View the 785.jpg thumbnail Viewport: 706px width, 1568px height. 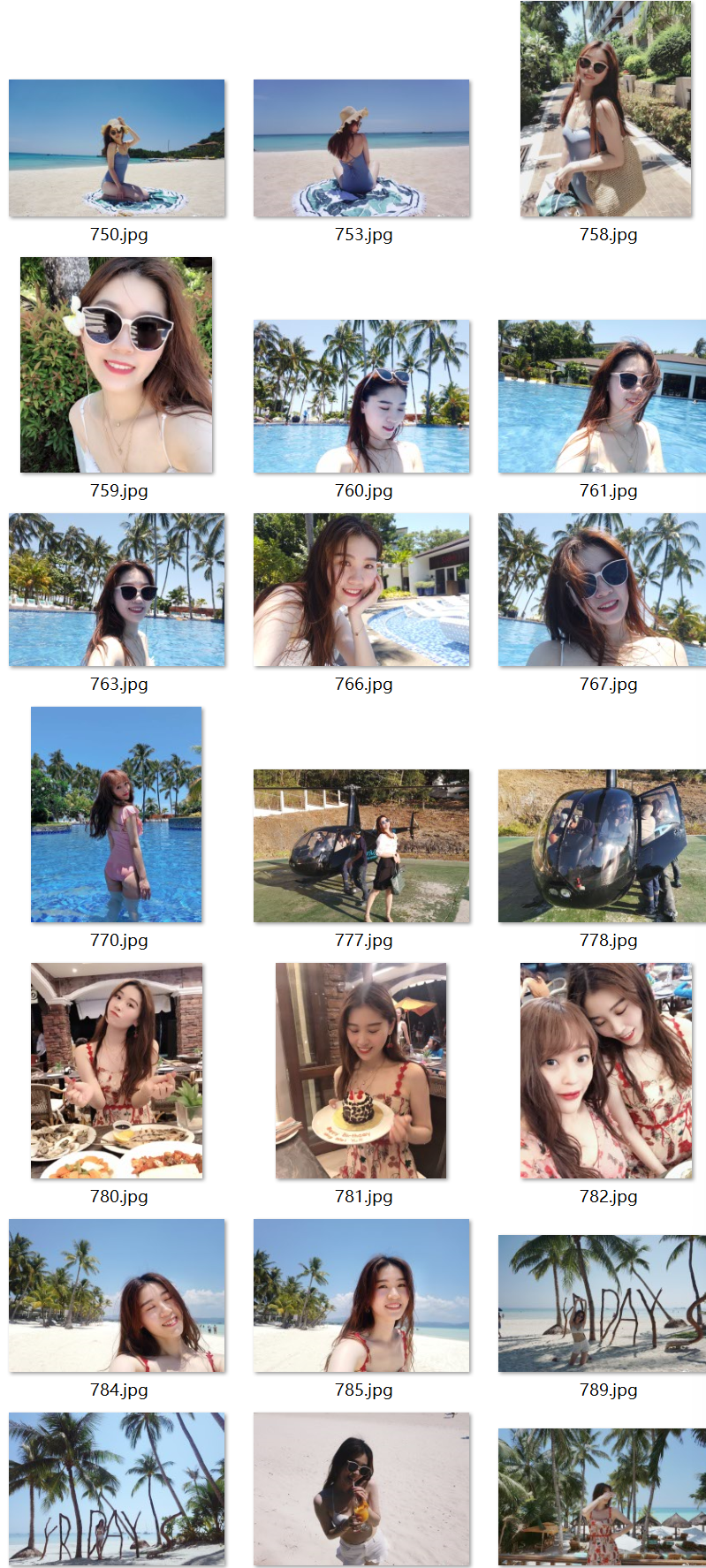[x=361, y=1296]
